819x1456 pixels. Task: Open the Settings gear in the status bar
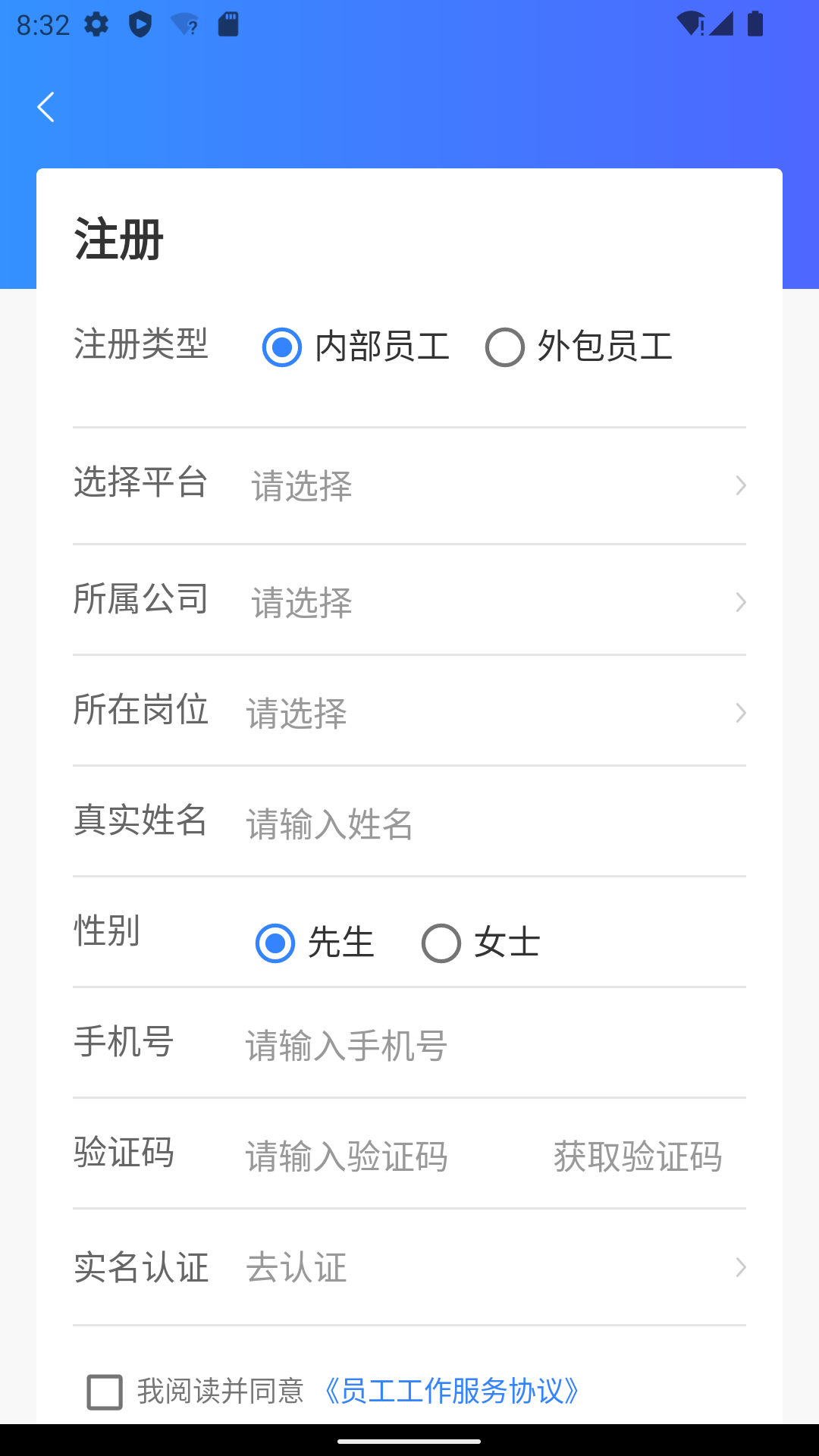click(x=97, y=24)
